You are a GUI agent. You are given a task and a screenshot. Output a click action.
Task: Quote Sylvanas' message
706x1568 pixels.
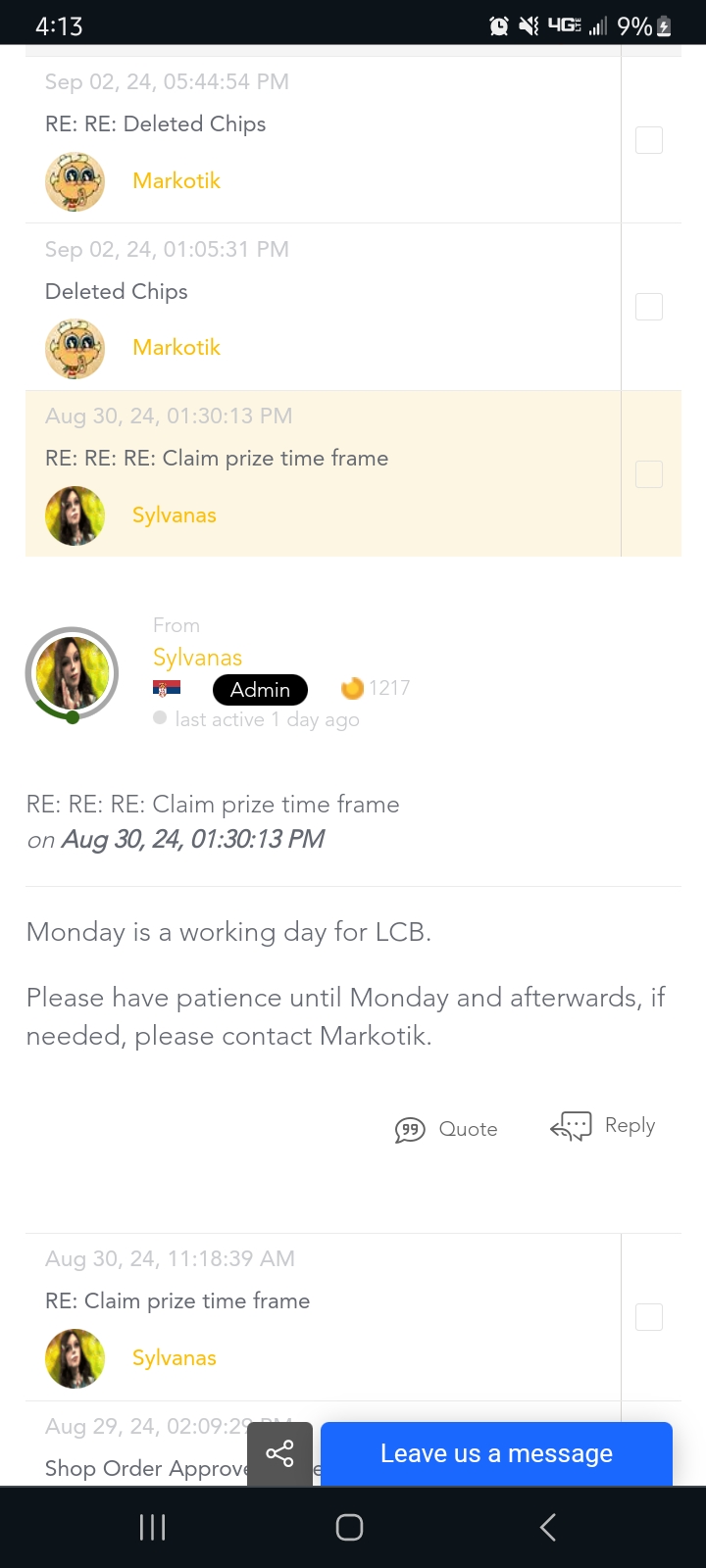tap(446, 1129)
